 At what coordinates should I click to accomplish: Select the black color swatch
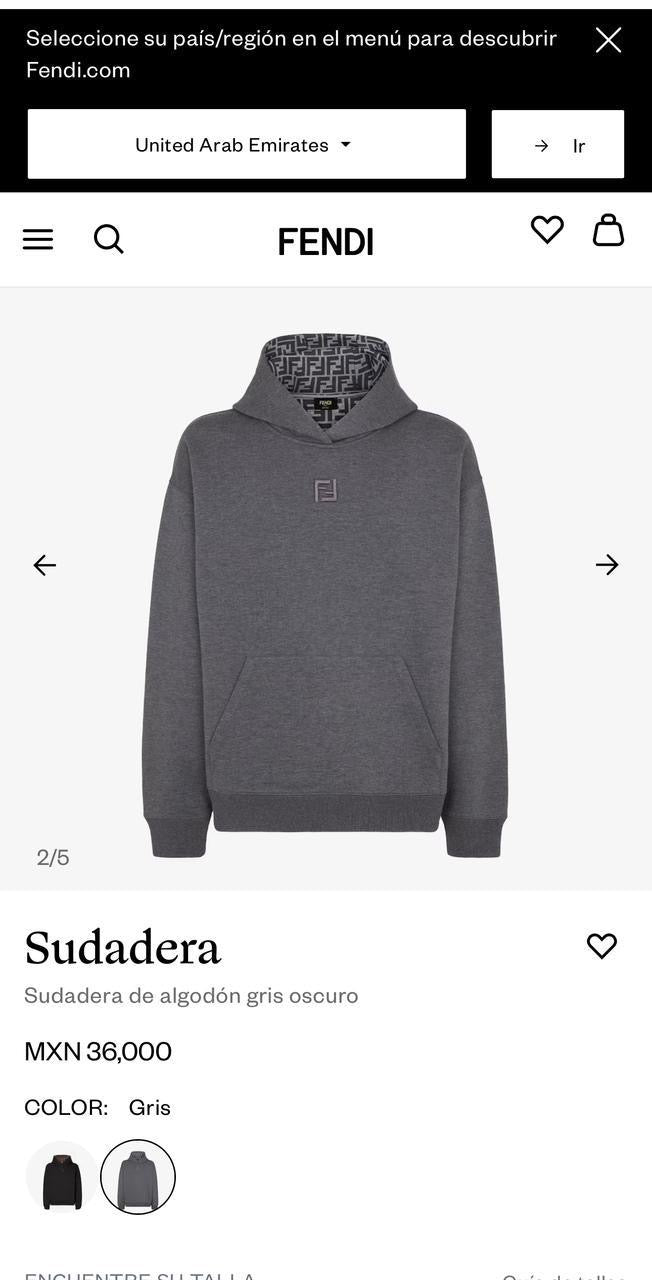tap(62, 1177)
